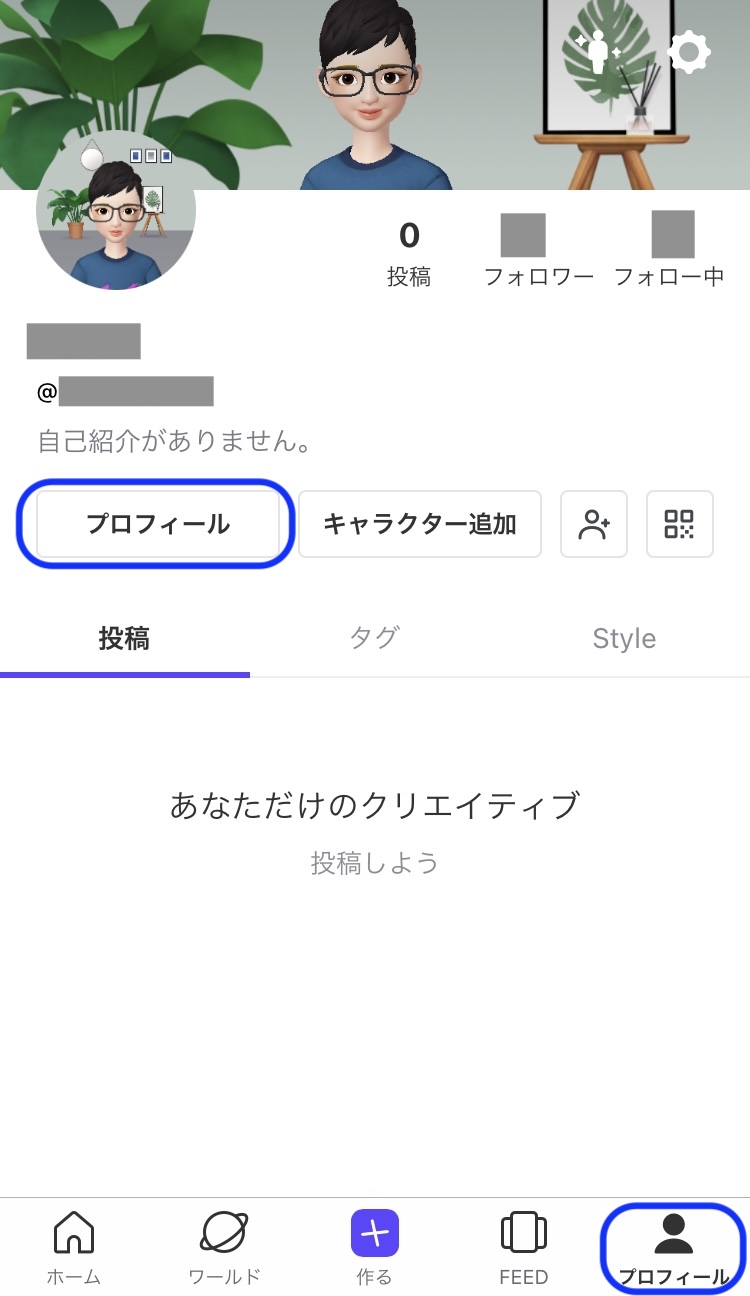
Task: Select the 投稿 tab
Action: coord(124,638)
